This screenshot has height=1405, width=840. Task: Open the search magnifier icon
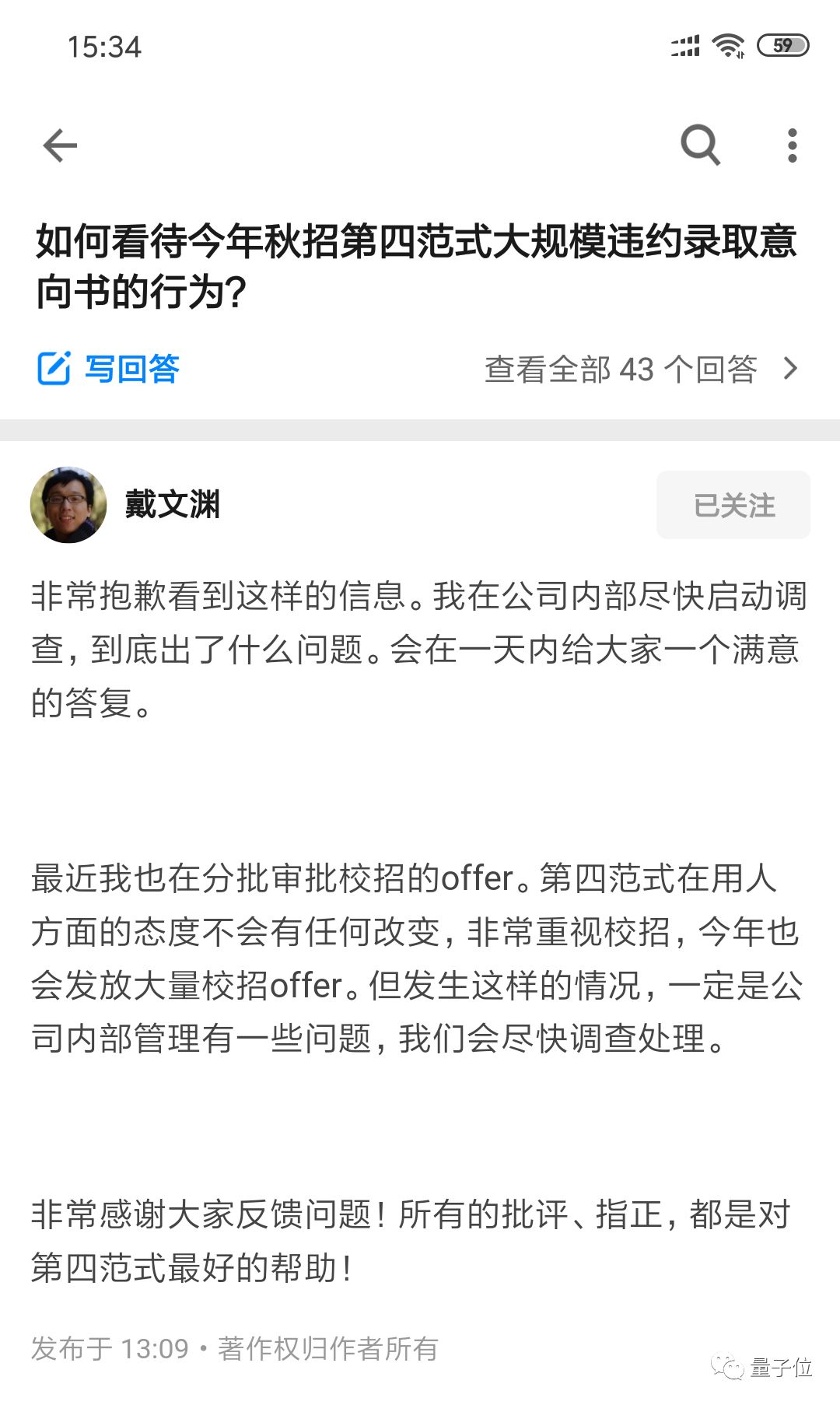(701, 145)
